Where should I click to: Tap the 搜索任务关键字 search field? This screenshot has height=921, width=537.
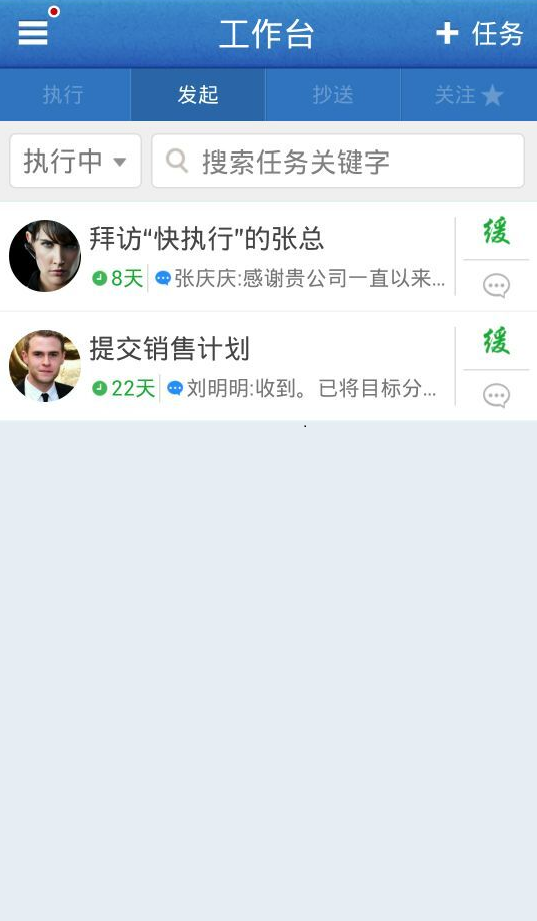point(338,161)
